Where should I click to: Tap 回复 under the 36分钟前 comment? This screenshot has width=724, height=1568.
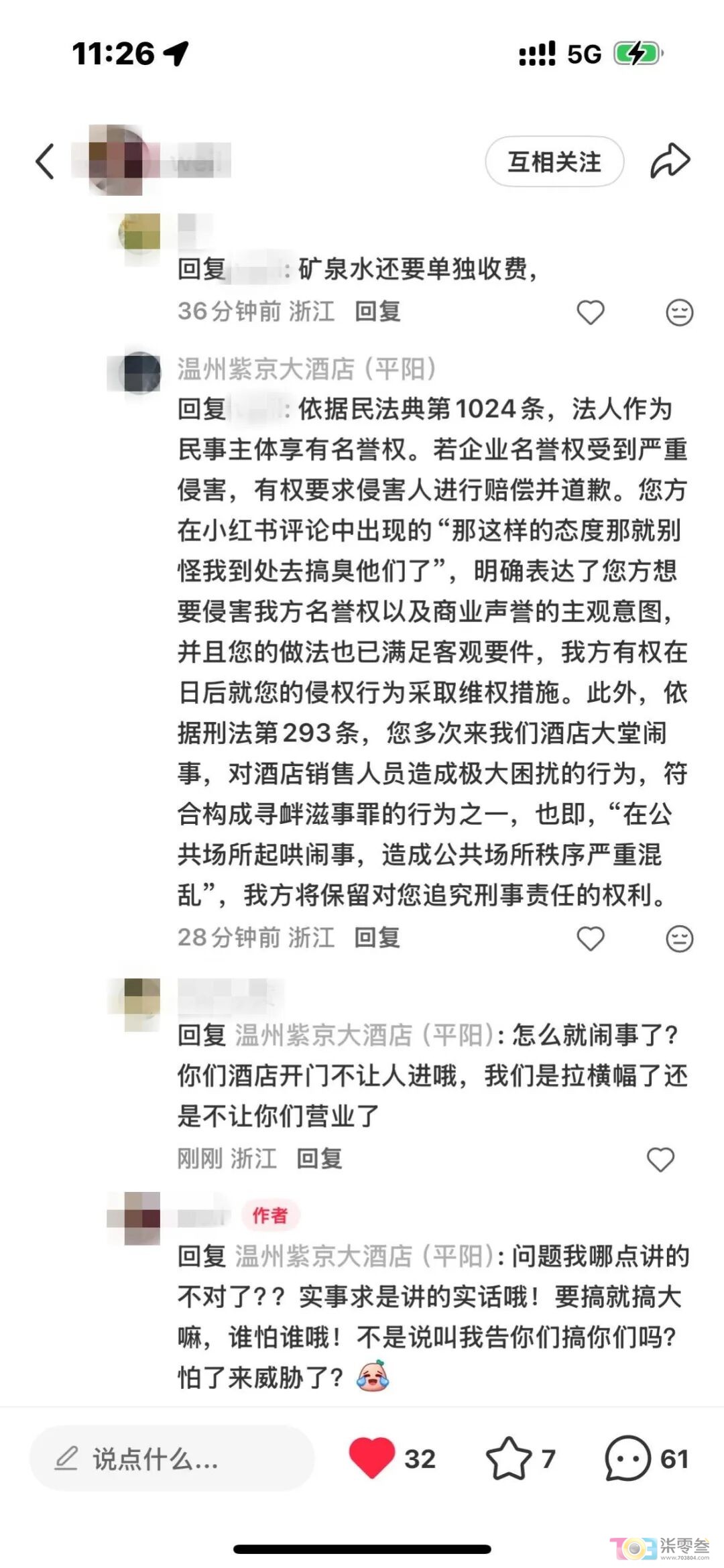pyautogui.click(x=377, y=312)
